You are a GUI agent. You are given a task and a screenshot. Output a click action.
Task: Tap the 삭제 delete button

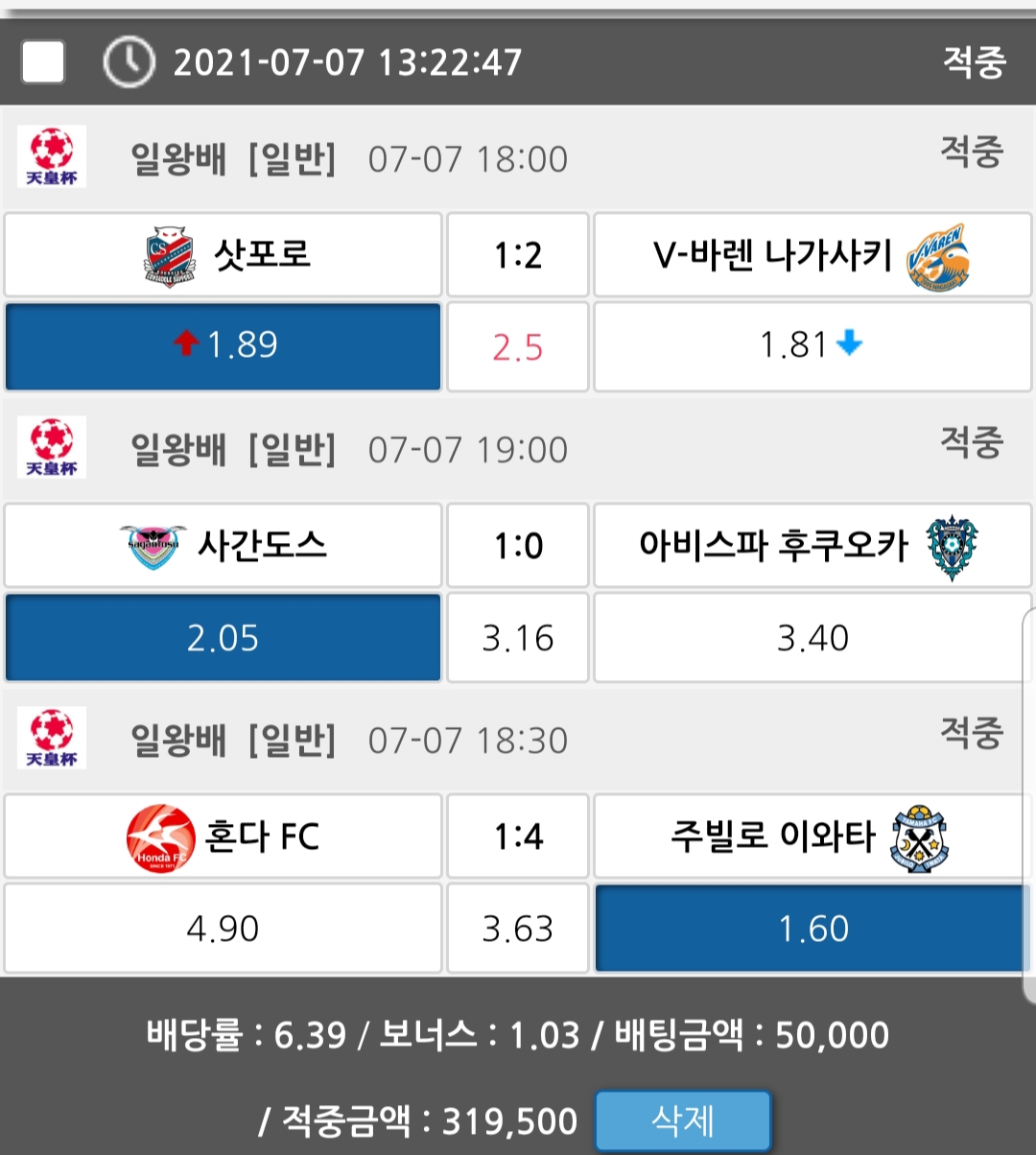[x=682, y=1120]
